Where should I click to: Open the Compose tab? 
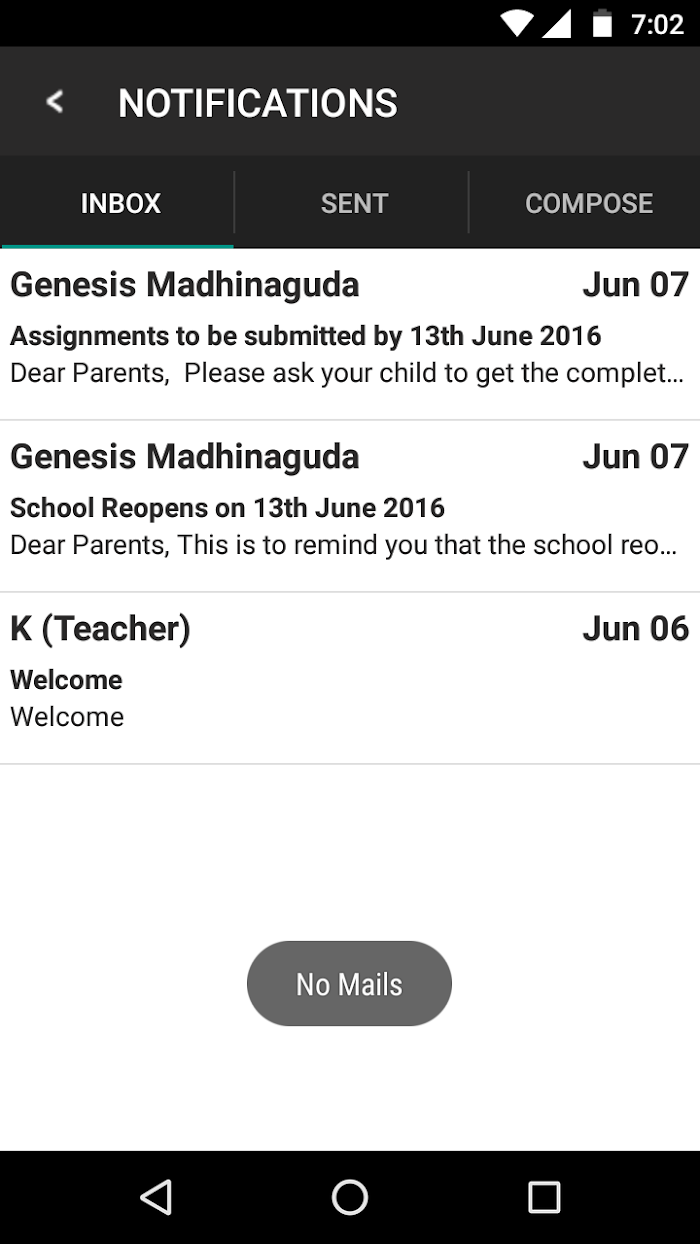pos(587,203)
